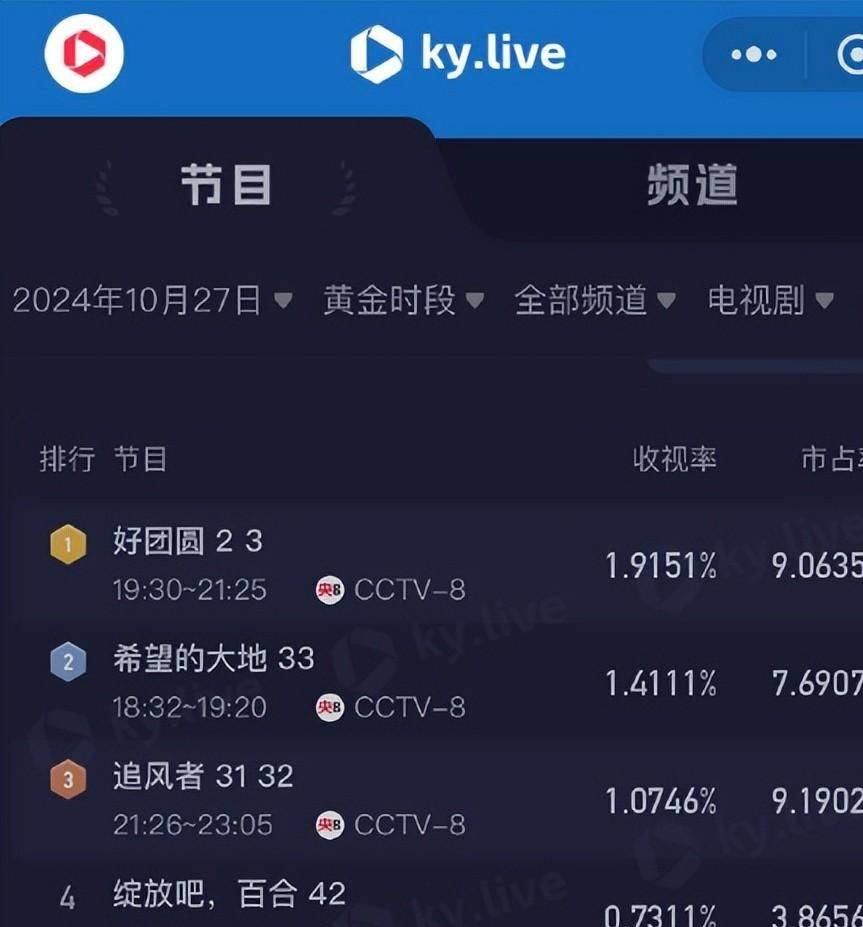
Task: Change the 电视剧 category filter
Action: [769, 299]
